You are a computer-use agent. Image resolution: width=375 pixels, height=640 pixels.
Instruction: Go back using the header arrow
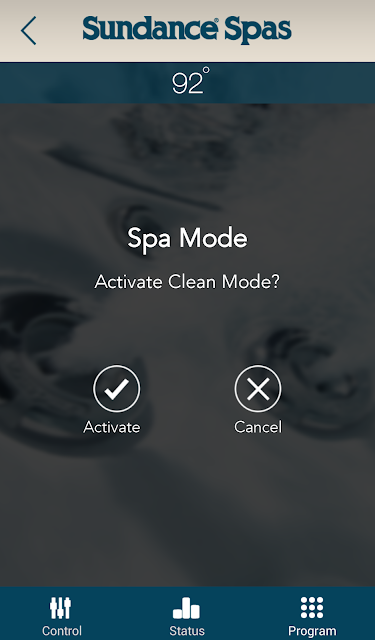tap(29, 31)
